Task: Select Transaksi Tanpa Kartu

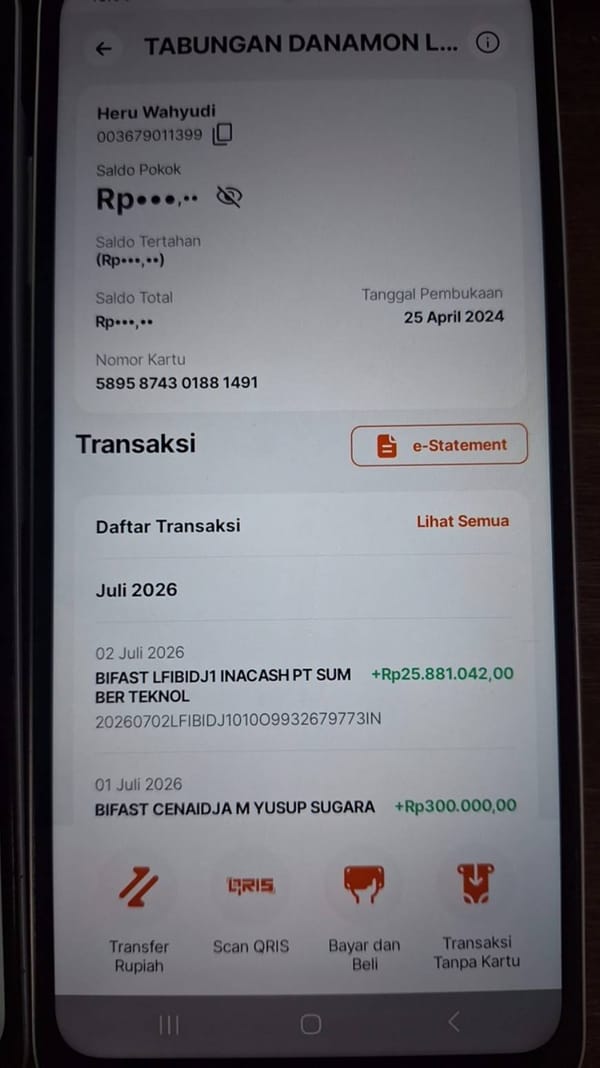Action: click(x=476, y=914)
